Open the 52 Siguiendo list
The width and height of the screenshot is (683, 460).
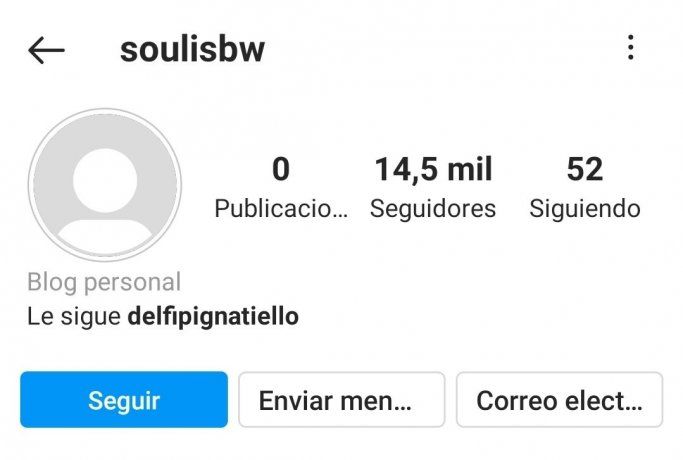(x=585, y=187)
